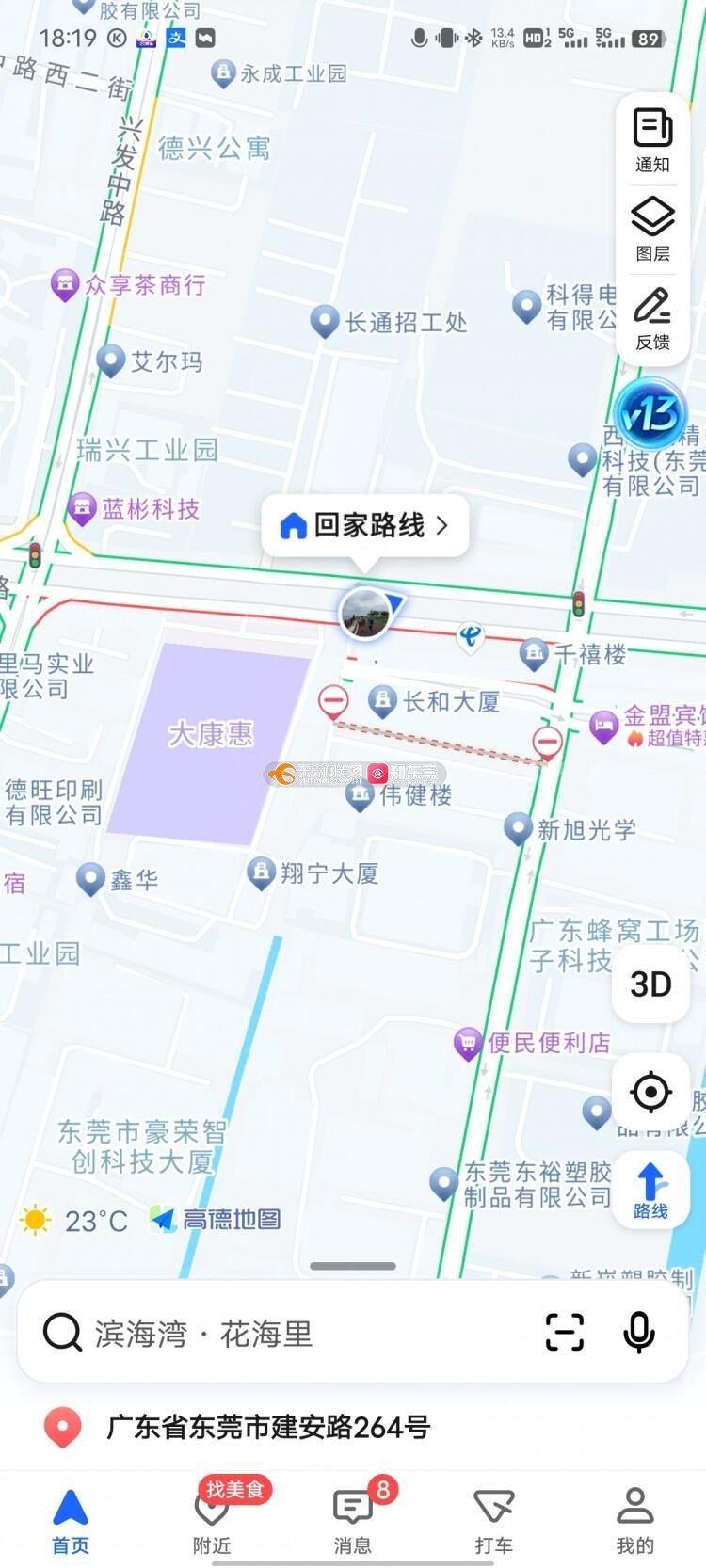Screen dimensions: 706x1568
Task: Start voice search with the microphone
Action: point(639,1333)
